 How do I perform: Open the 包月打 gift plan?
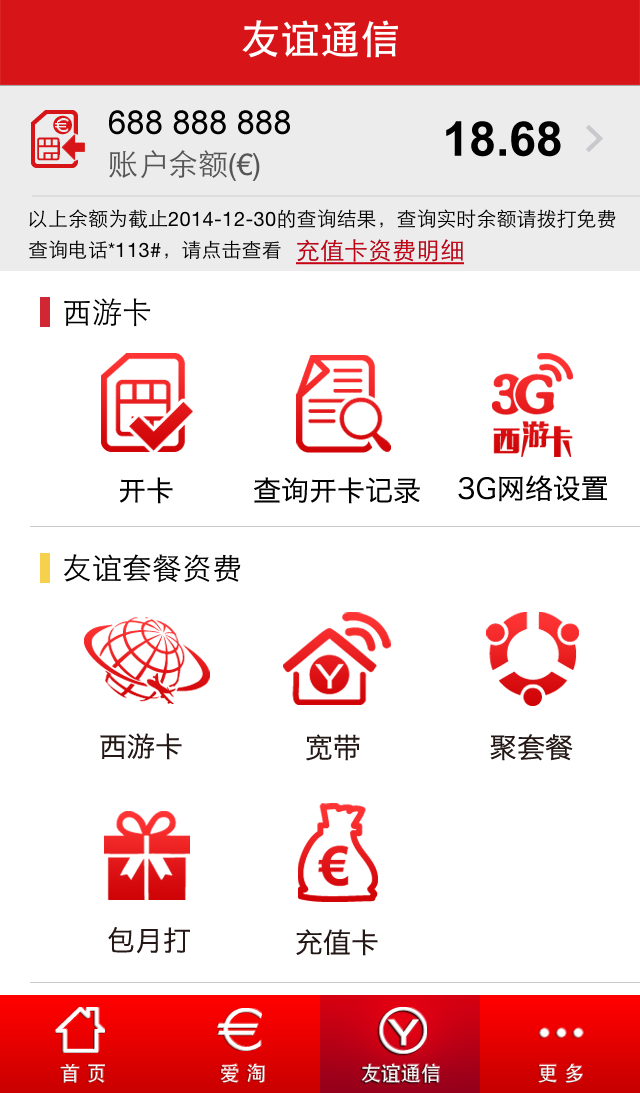[148, 880]
